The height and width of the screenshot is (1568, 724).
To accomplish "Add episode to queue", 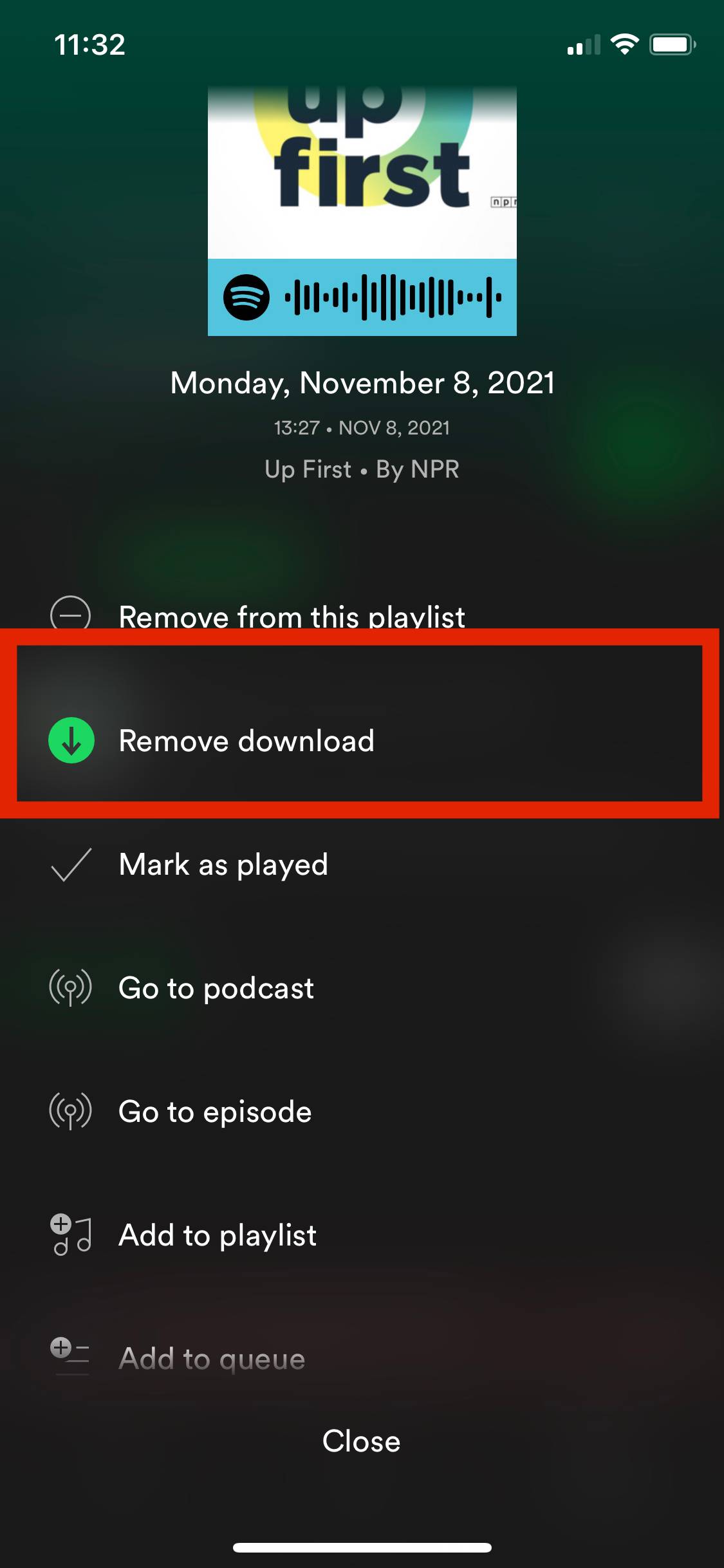I will 212,1358.
